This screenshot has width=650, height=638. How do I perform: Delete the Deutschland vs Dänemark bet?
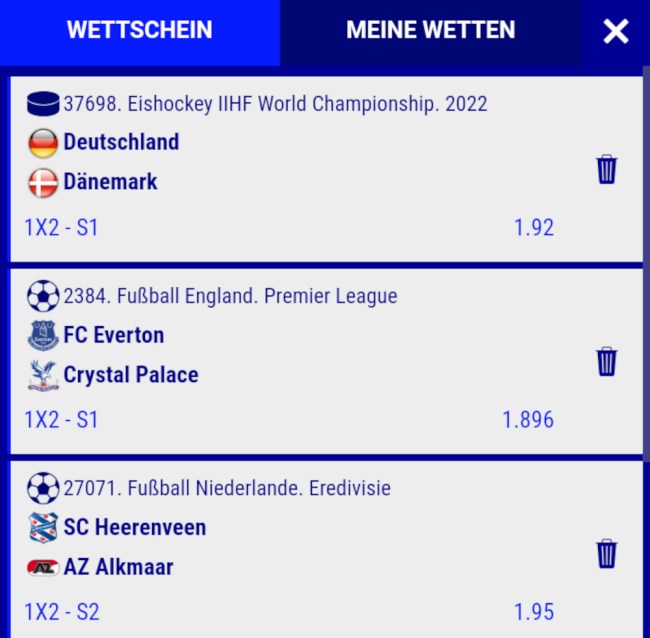pos(606,169)
